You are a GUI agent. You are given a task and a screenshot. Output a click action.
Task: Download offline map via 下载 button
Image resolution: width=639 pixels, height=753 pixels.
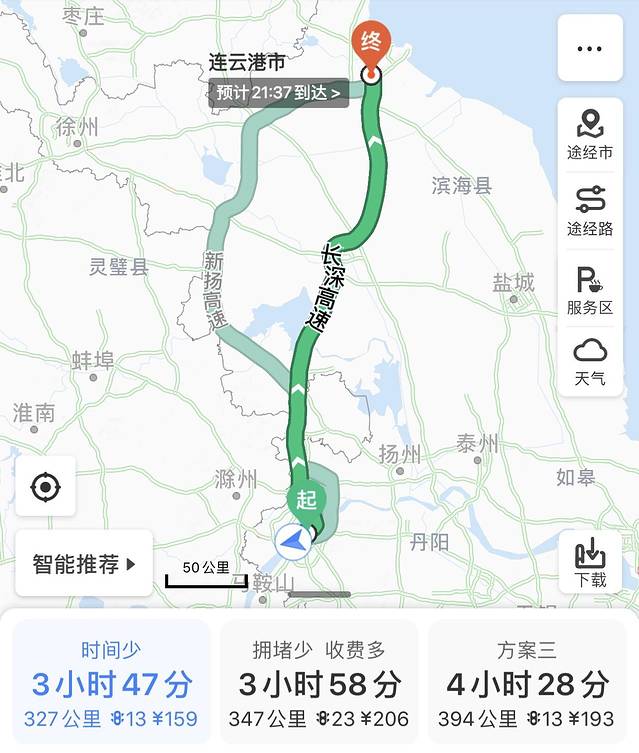(590, 562)
